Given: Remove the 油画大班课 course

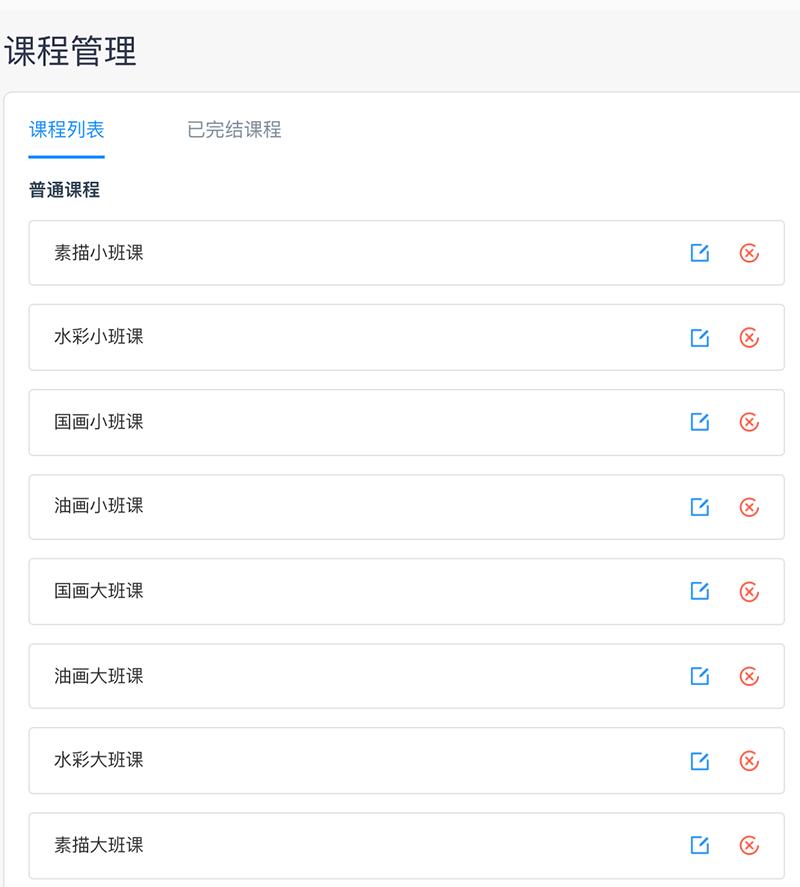Looking at the screenshot, I should [x=748, y=676].
